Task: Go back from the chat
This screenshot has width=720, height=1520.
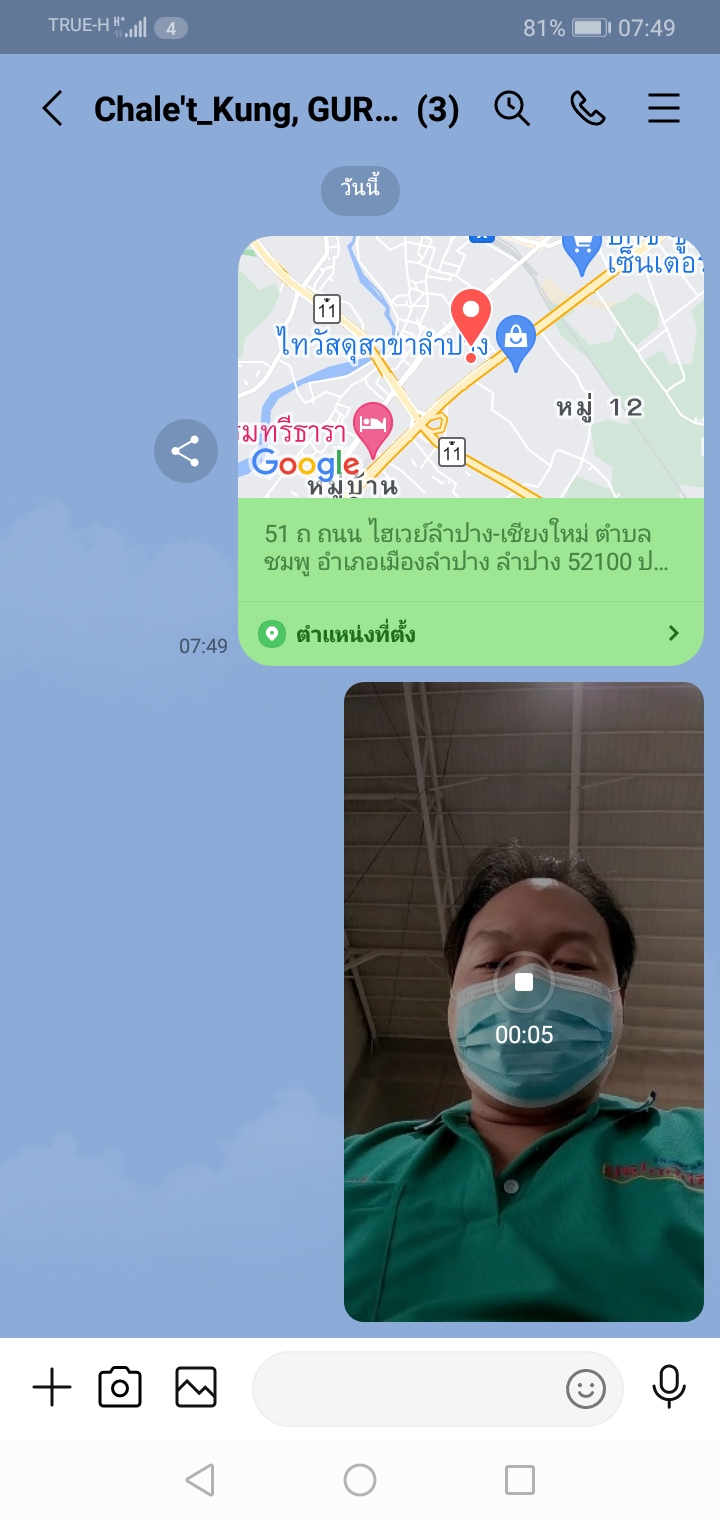Action: (x=52, y=109)
